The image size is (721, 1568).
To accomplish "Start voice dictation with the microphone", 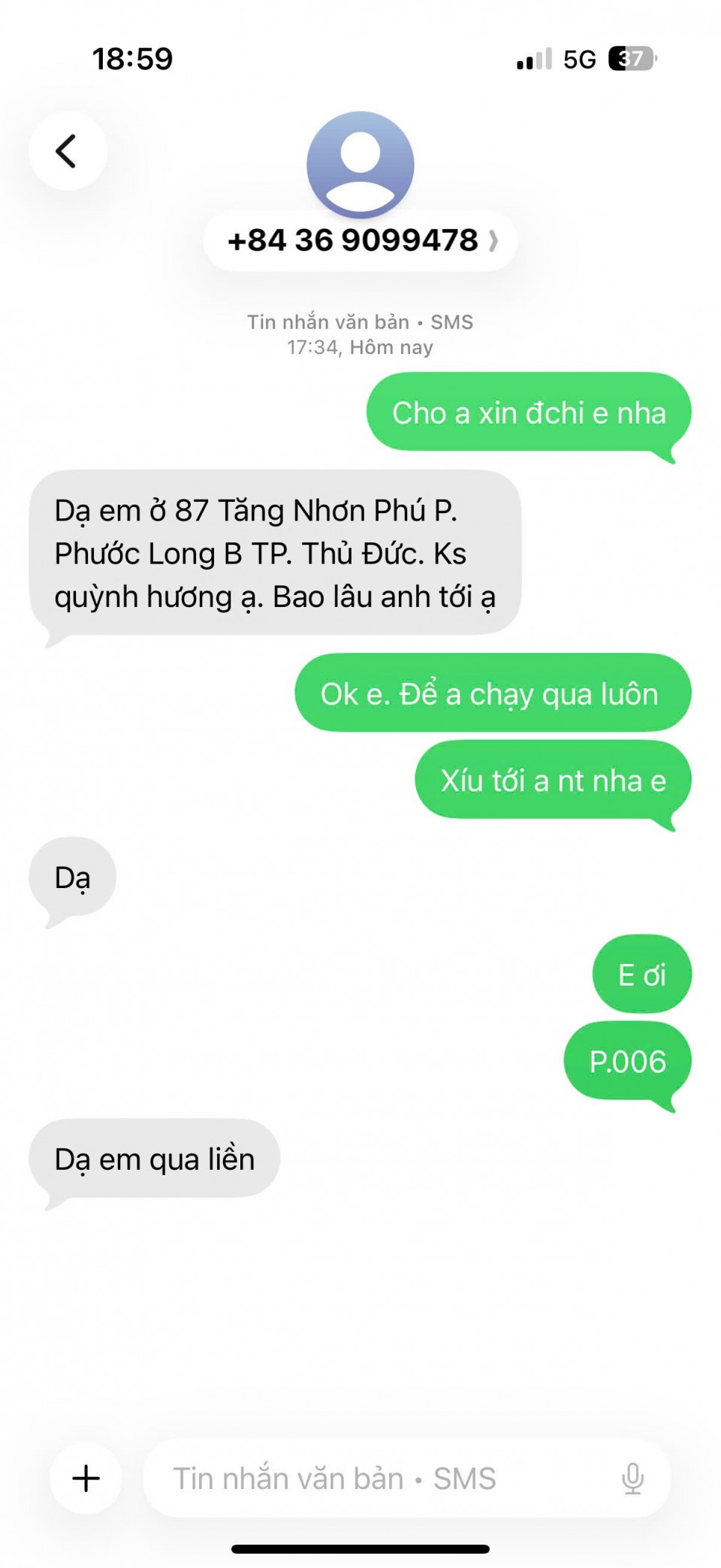I will tap(632, 1478).
